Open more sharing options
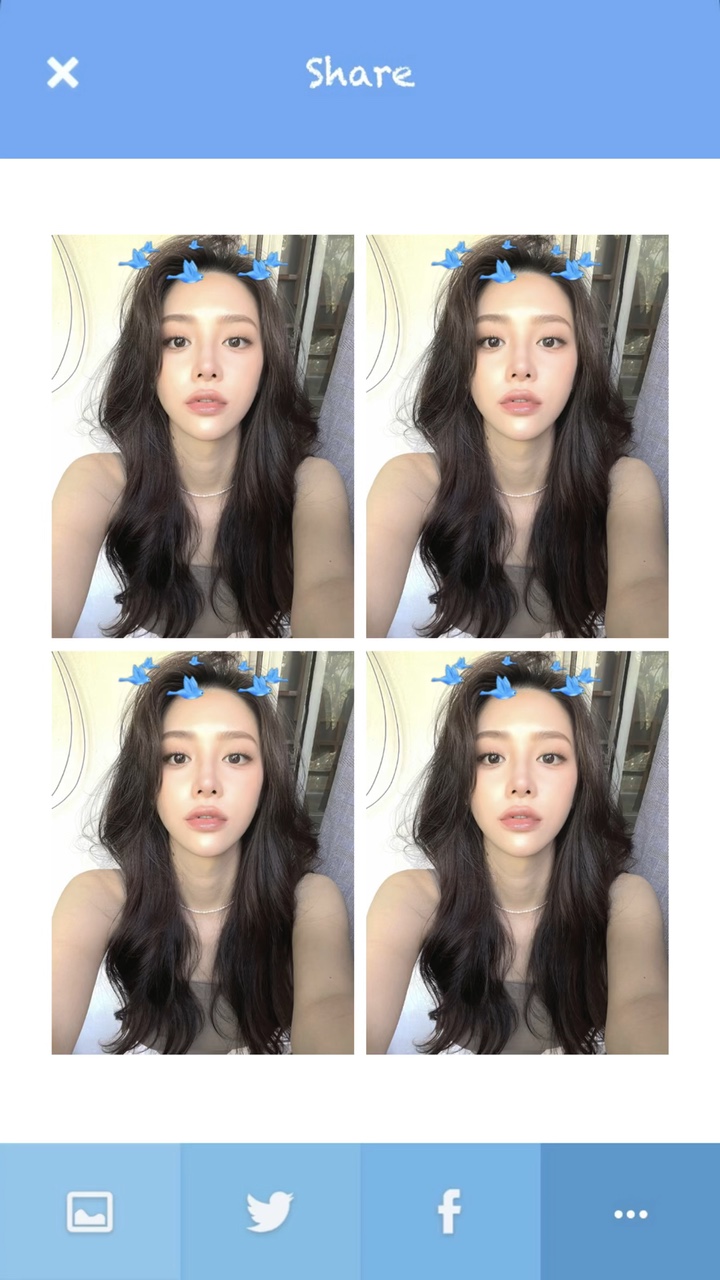Image resolution: width=720 pixels, height=1280 pixels. (630, 1212)
